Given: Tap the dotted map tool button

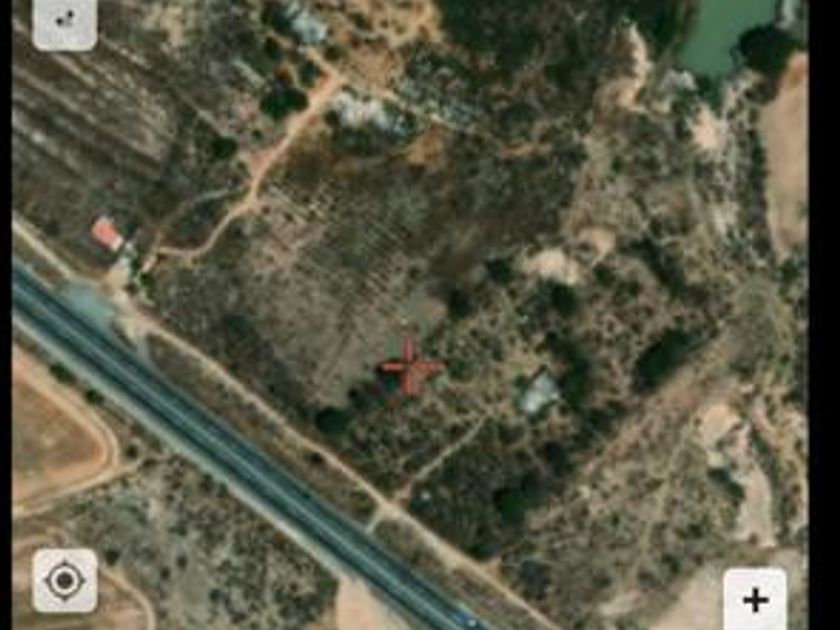Looking at the screenshot, I should click(x=65, y=20).
